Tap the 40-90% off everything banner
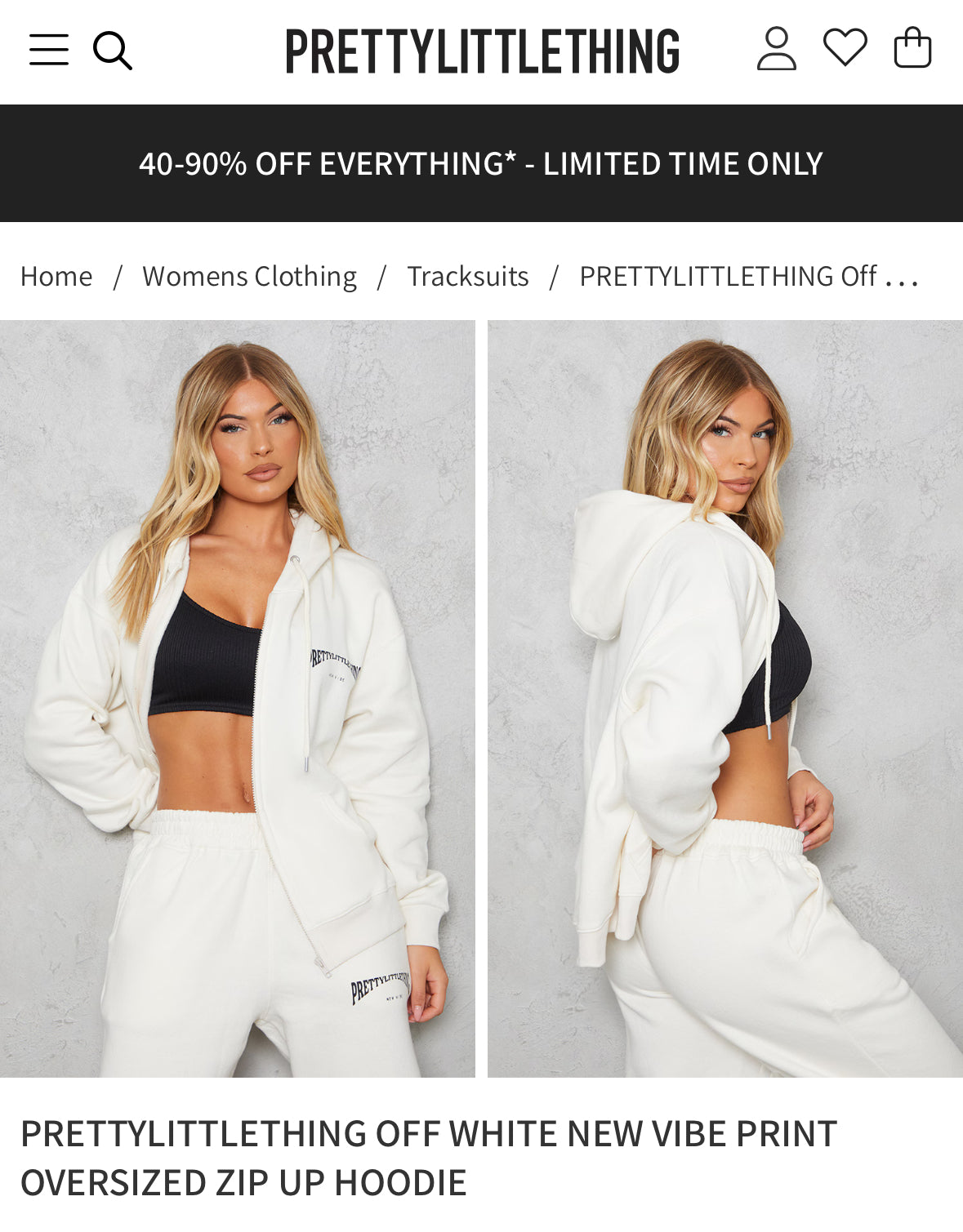The image size is (963, 1232). coord(481,163)
